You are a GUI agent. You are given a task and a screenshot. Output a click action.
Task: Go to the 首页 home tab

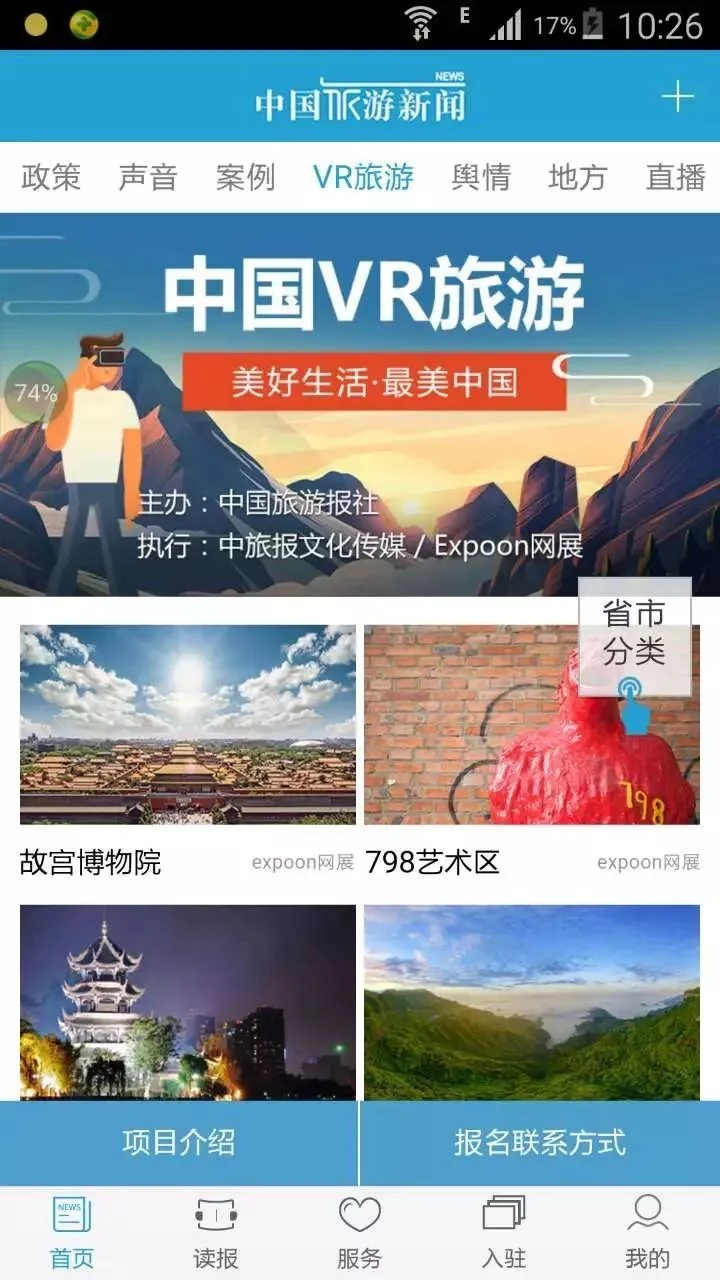coord(72,1232)
